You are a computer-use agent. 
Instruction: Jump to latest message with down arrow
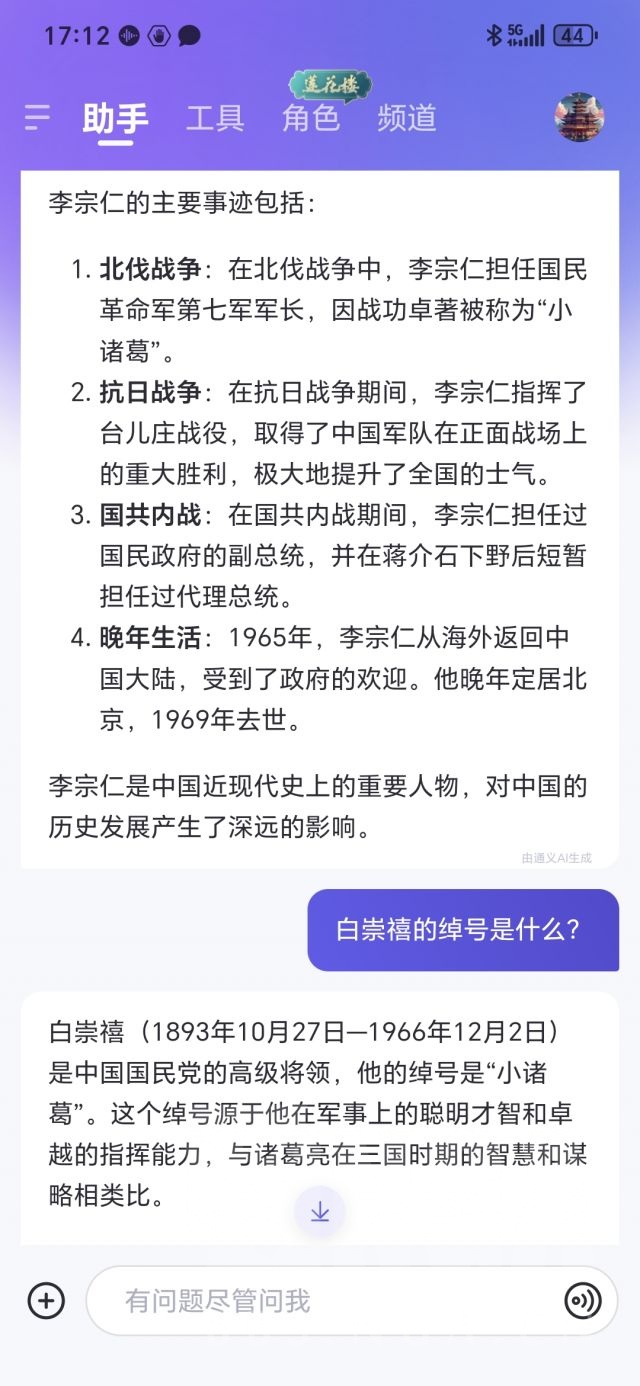coord(319,1212)
